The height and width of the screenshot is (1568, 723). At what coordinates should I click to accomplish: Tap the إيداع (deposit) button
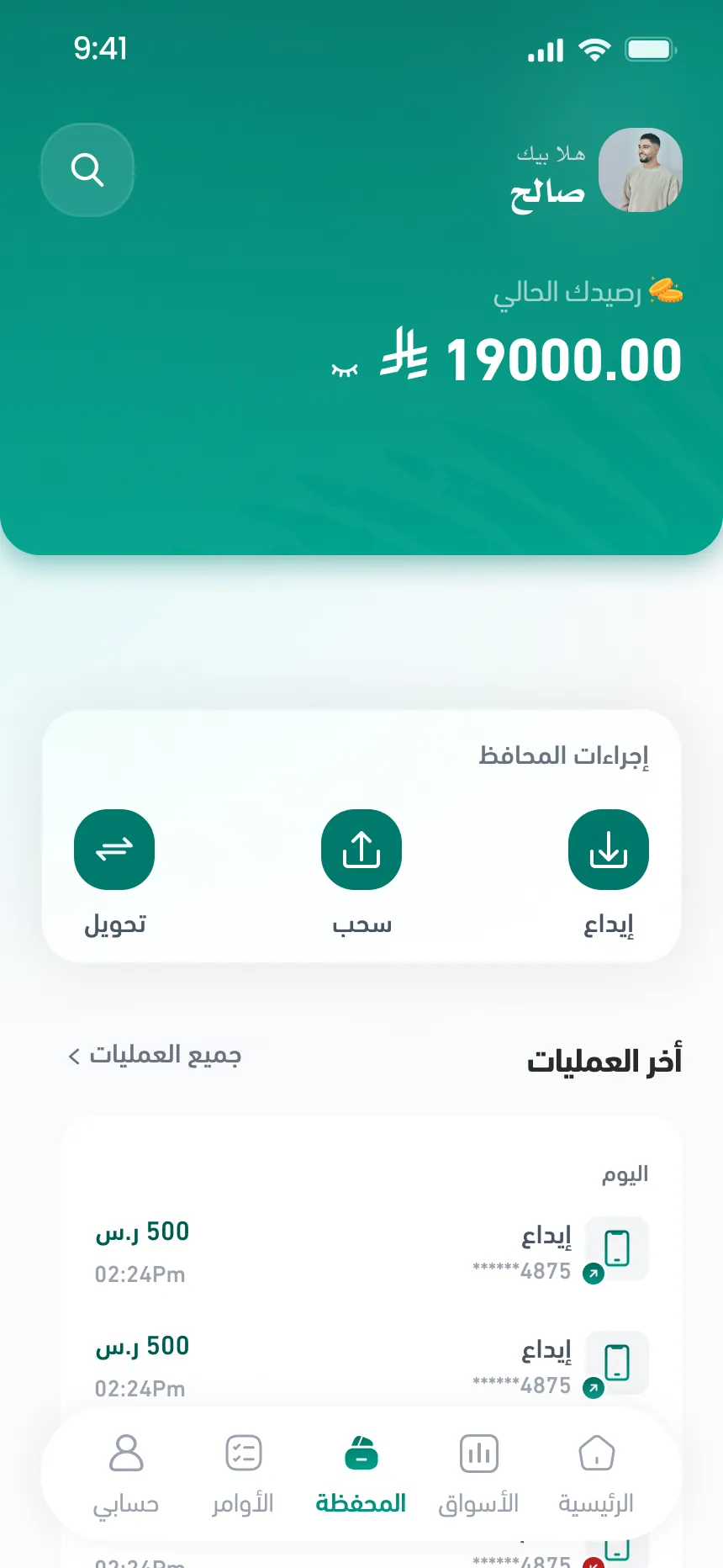point(608,850)
